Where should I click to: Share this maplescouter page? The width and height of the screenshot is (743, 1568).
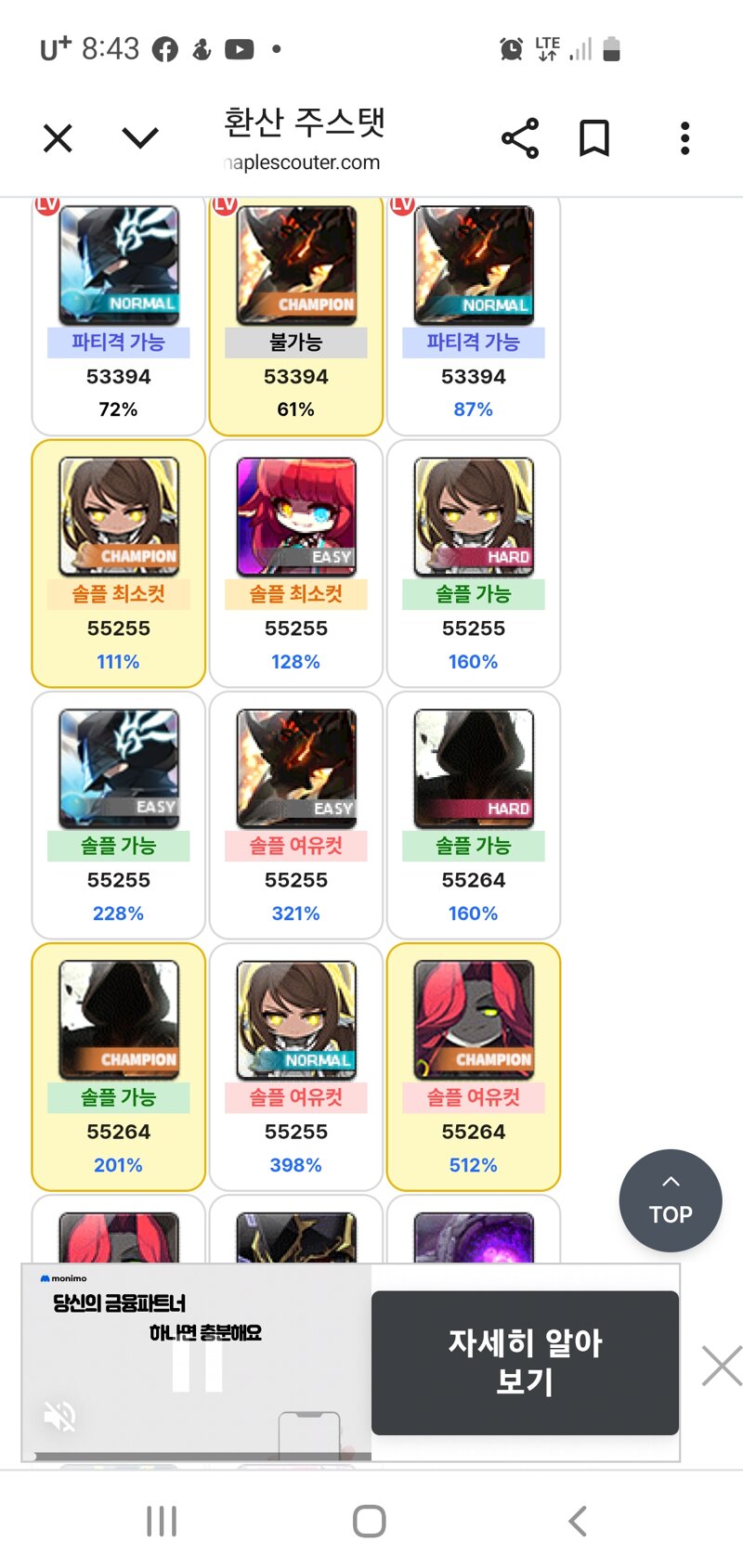[520, 138]
